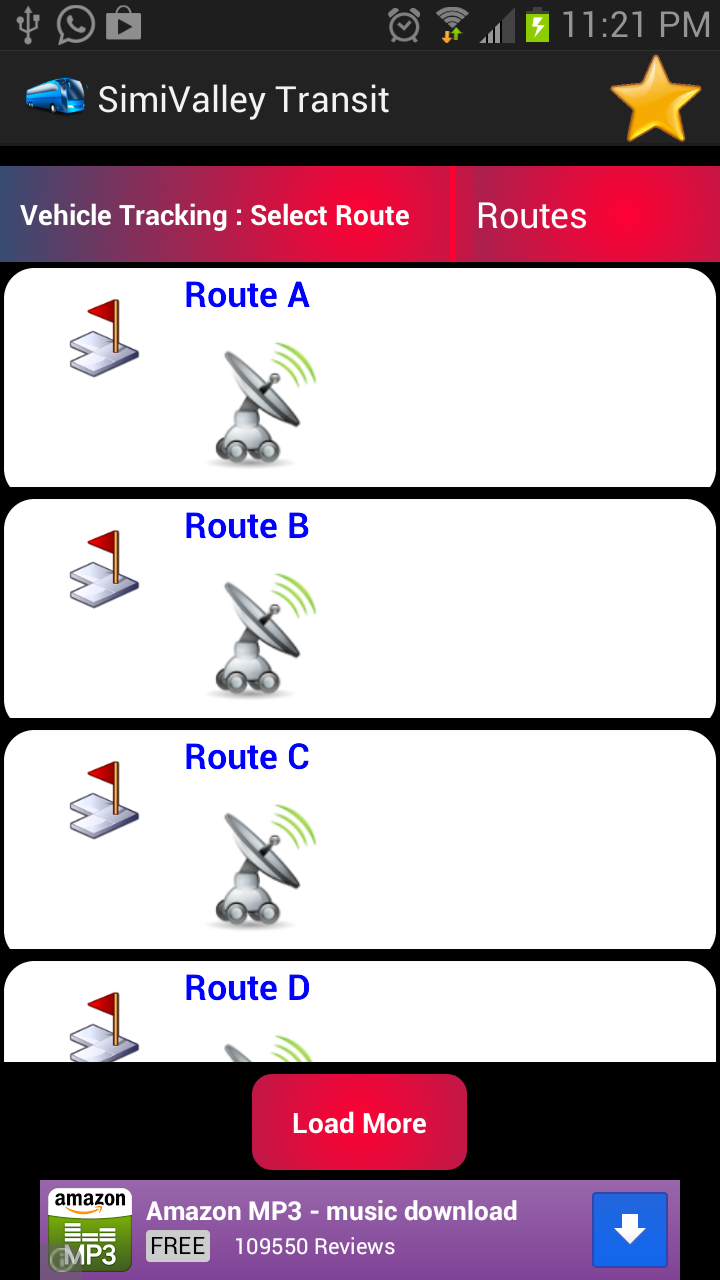The height and width of the screenshot is (1280, 720).
Task: Tap the star favorite icon
Action: coord(655,98)
